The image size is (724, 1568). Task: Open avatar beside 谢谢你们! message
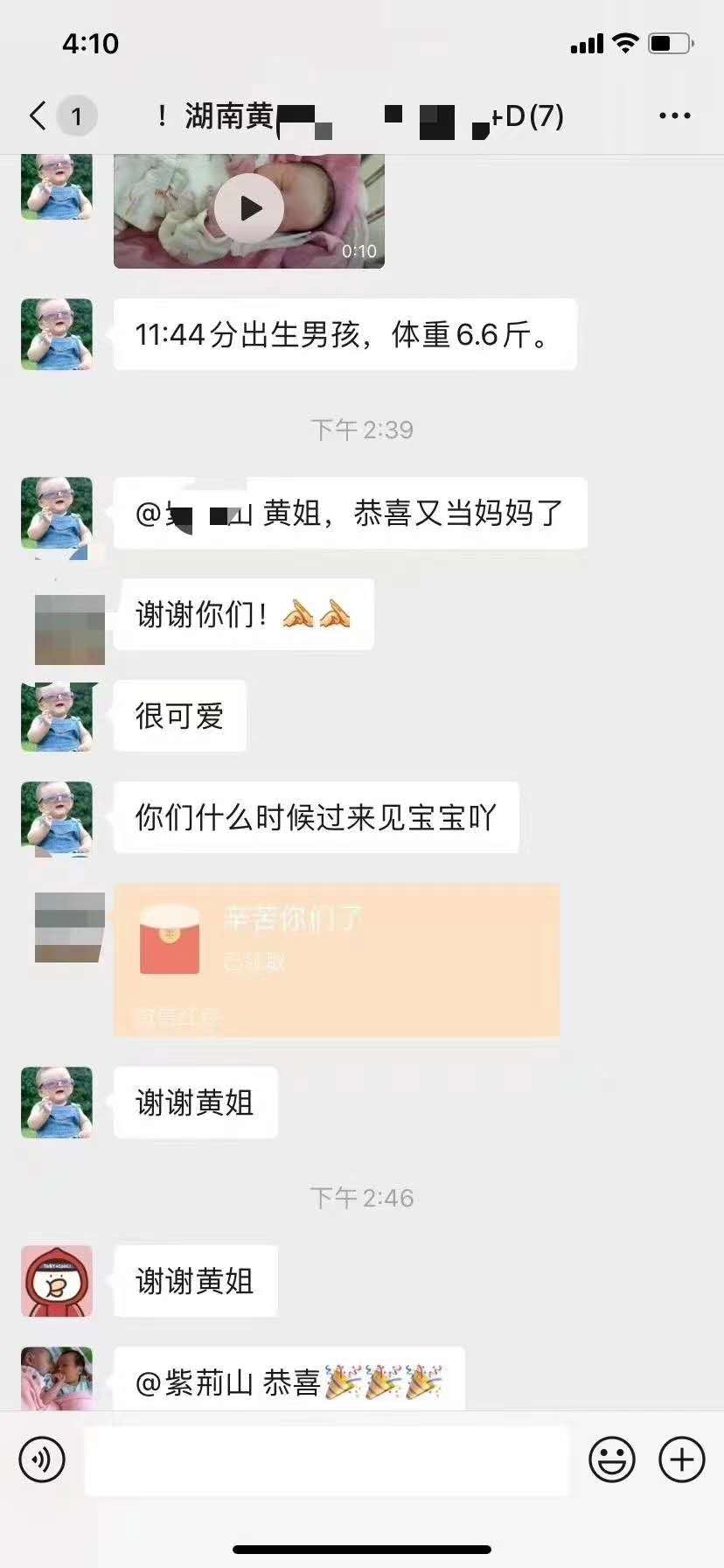tap(70, 629)
